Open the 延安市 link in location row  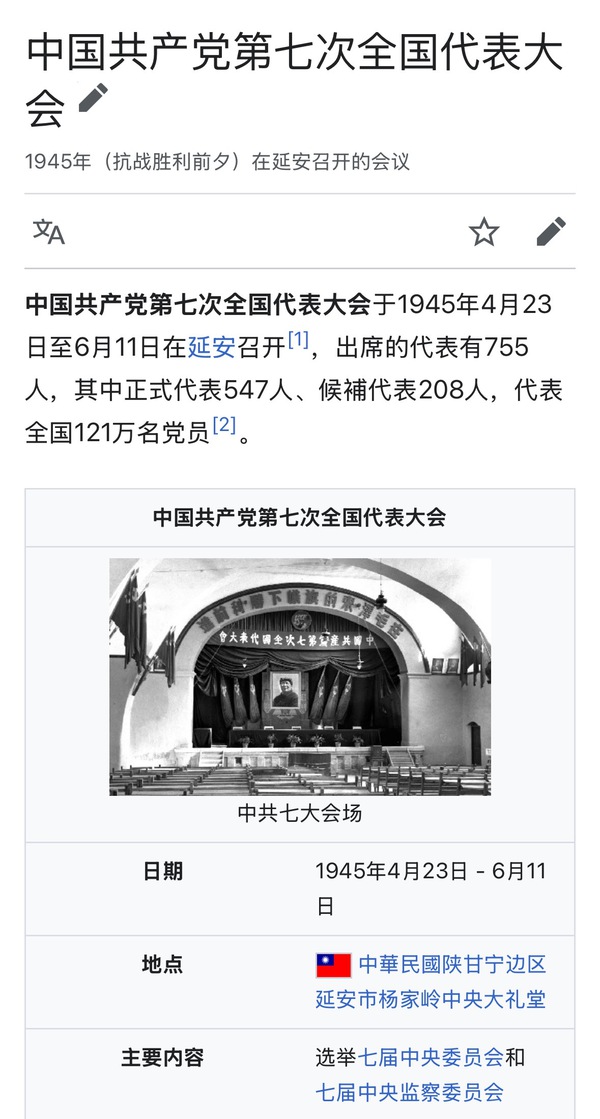pos(349,999)
